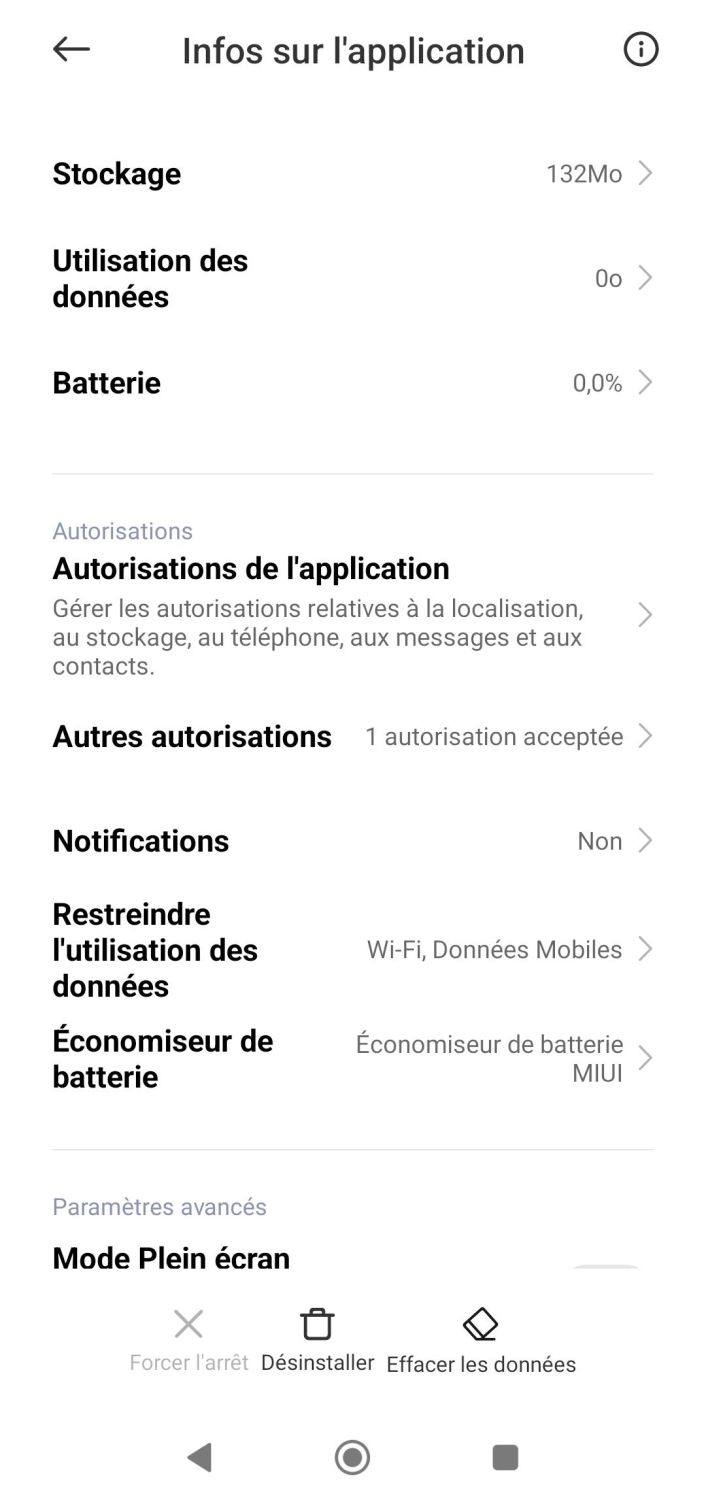Screen dimensions: 706x1500
Task: Open Restreindre l'utilisation des données
Action: (x=352, y=949)
